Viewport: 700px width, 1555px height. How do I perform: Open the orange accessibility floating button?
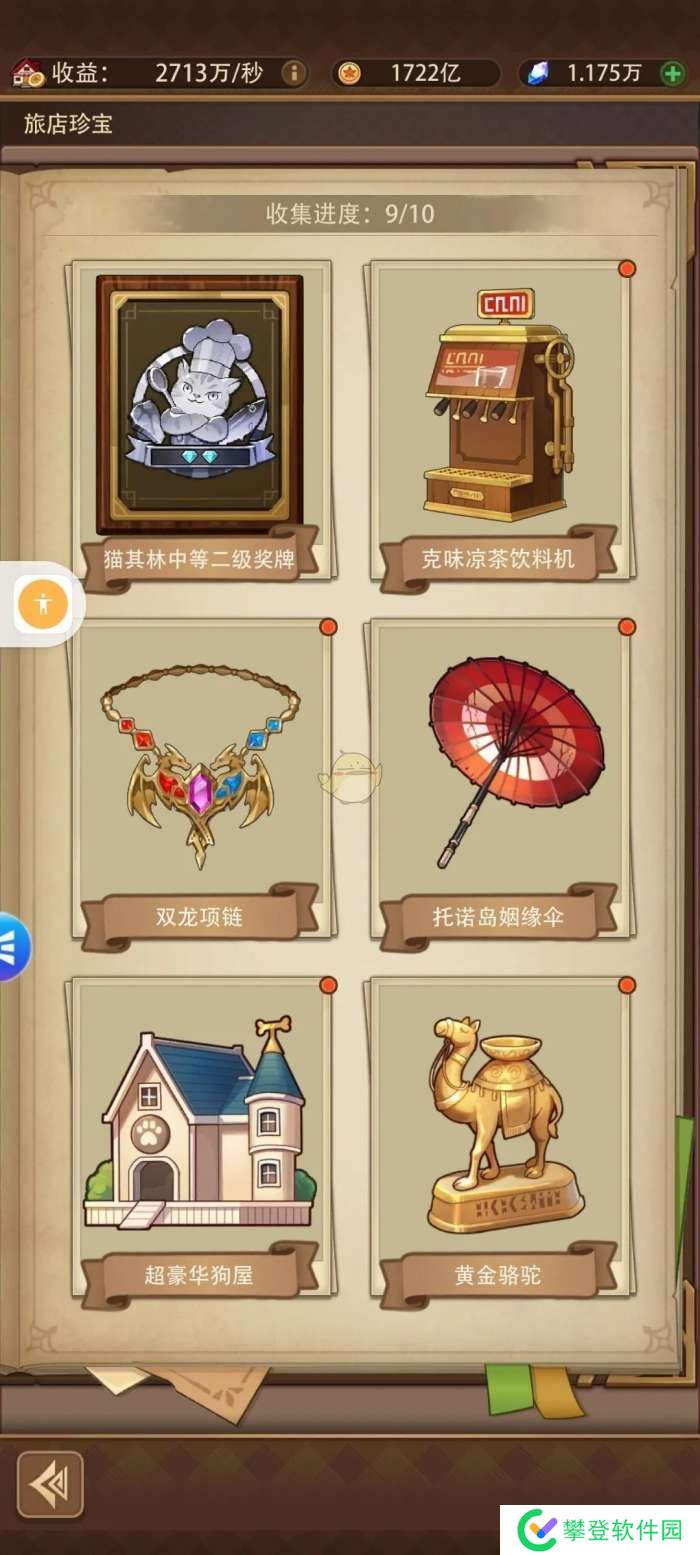43,604
